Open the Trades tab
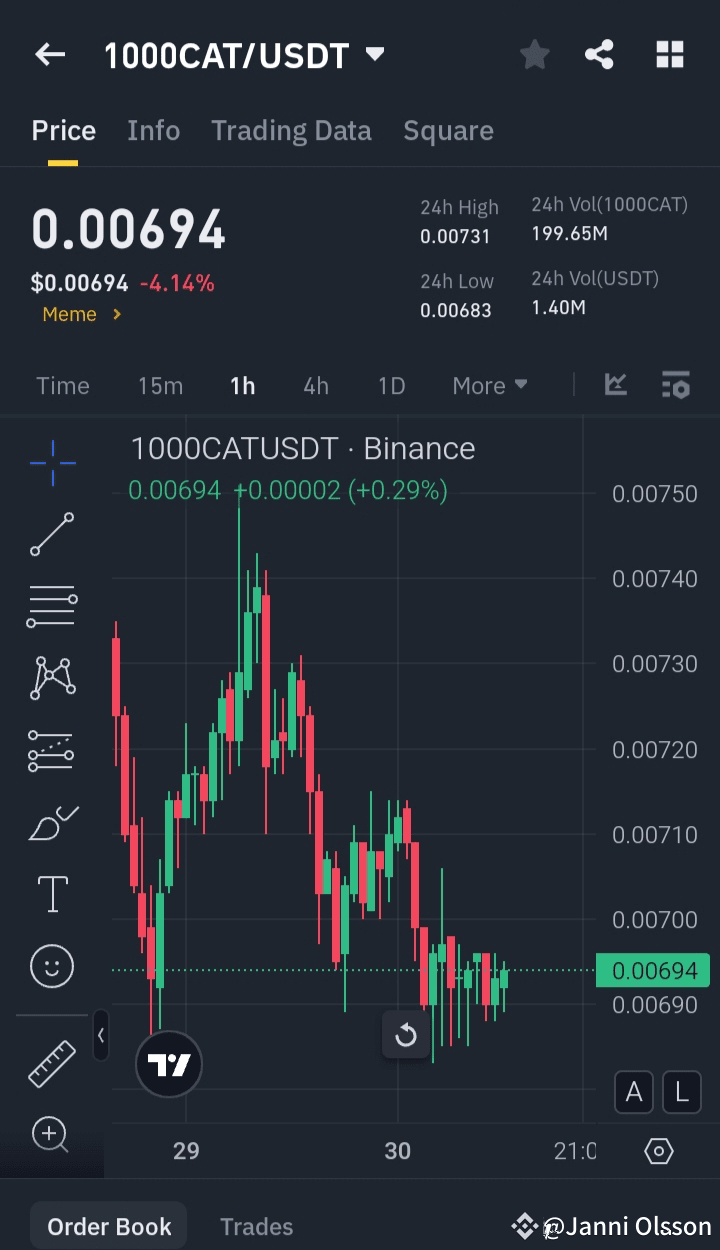The width and height of the screenshot is (720, 1250). [x=256, y=1226]
